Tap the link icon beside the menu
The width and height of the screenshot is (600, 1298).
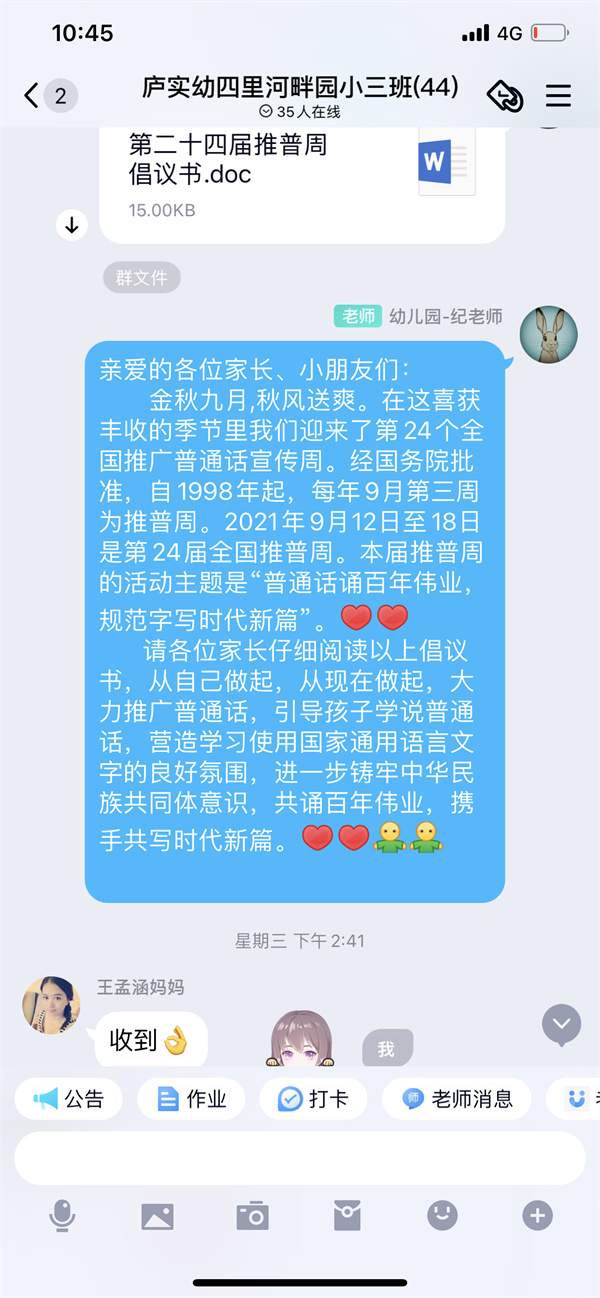(505, 96)
